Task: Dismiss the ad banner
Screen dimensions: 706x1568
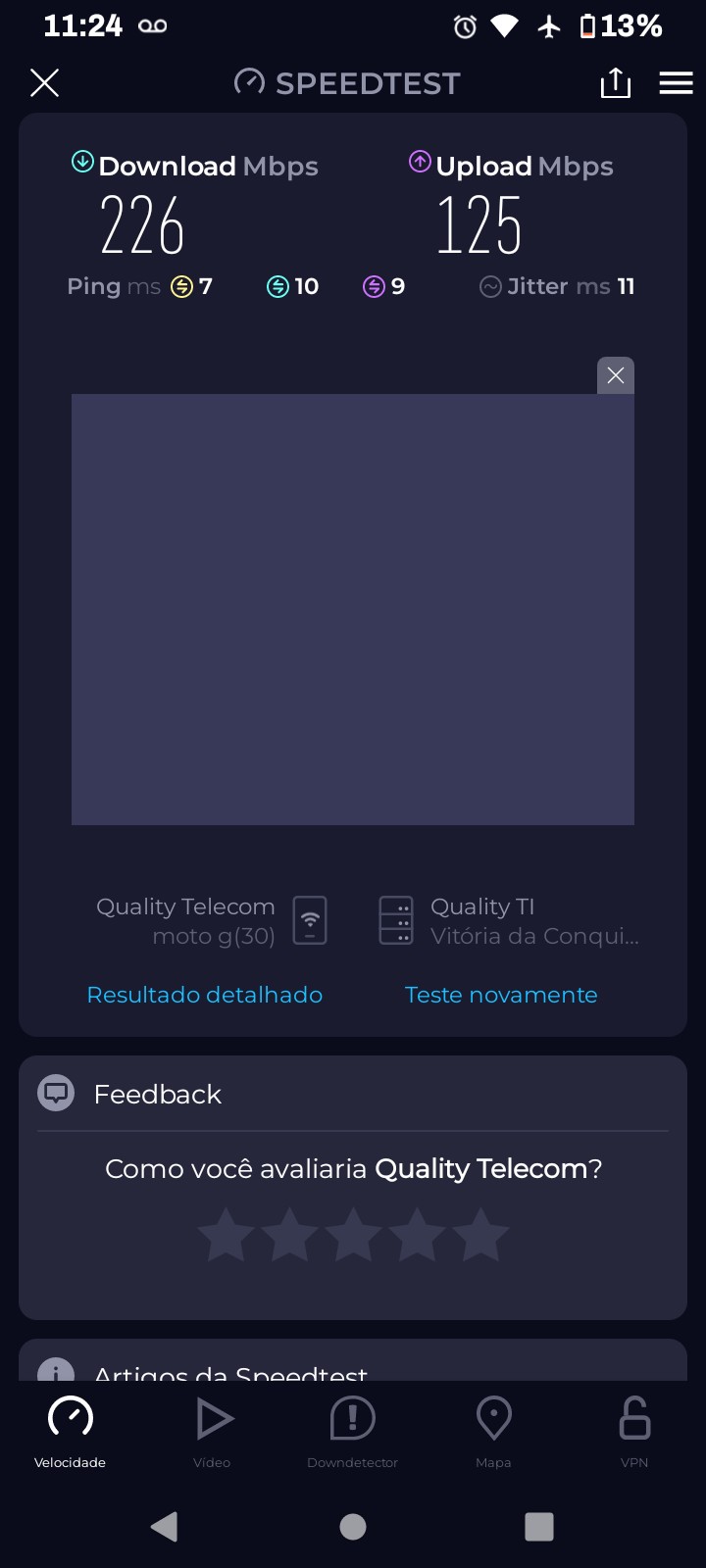Action: coord(615,375)
